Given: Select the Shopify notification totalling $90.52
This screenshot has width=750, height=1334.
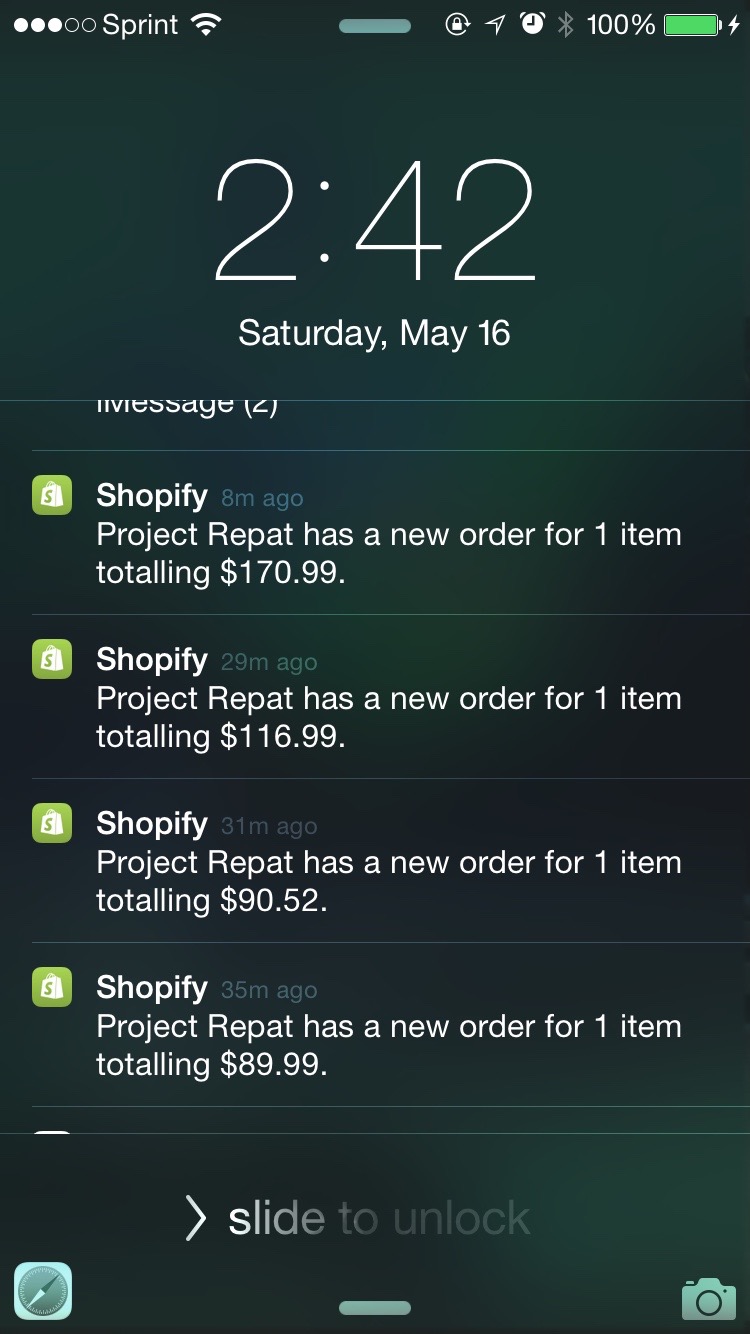Looking at the screenshot, I should point(375,861).
